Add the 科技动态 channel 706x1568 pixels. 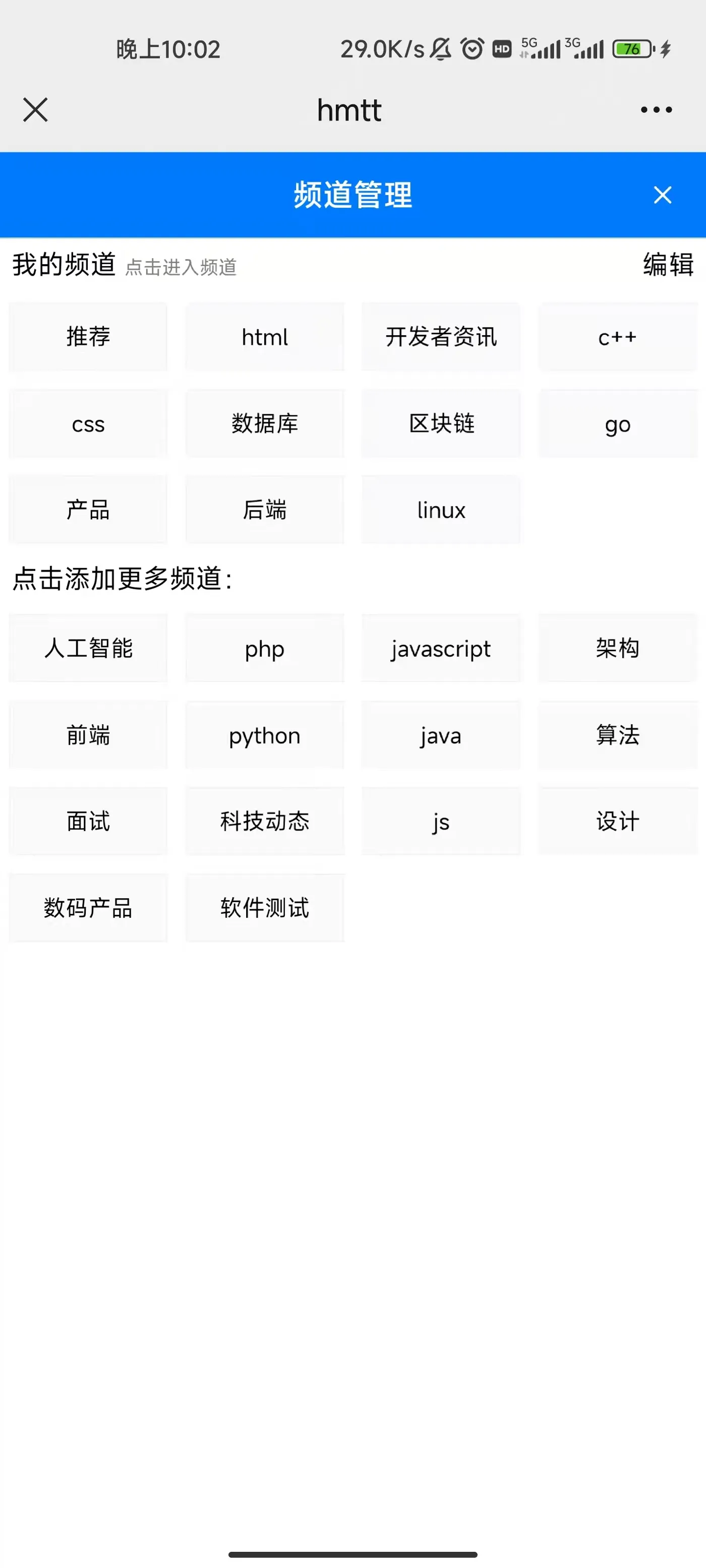(264, 822)
